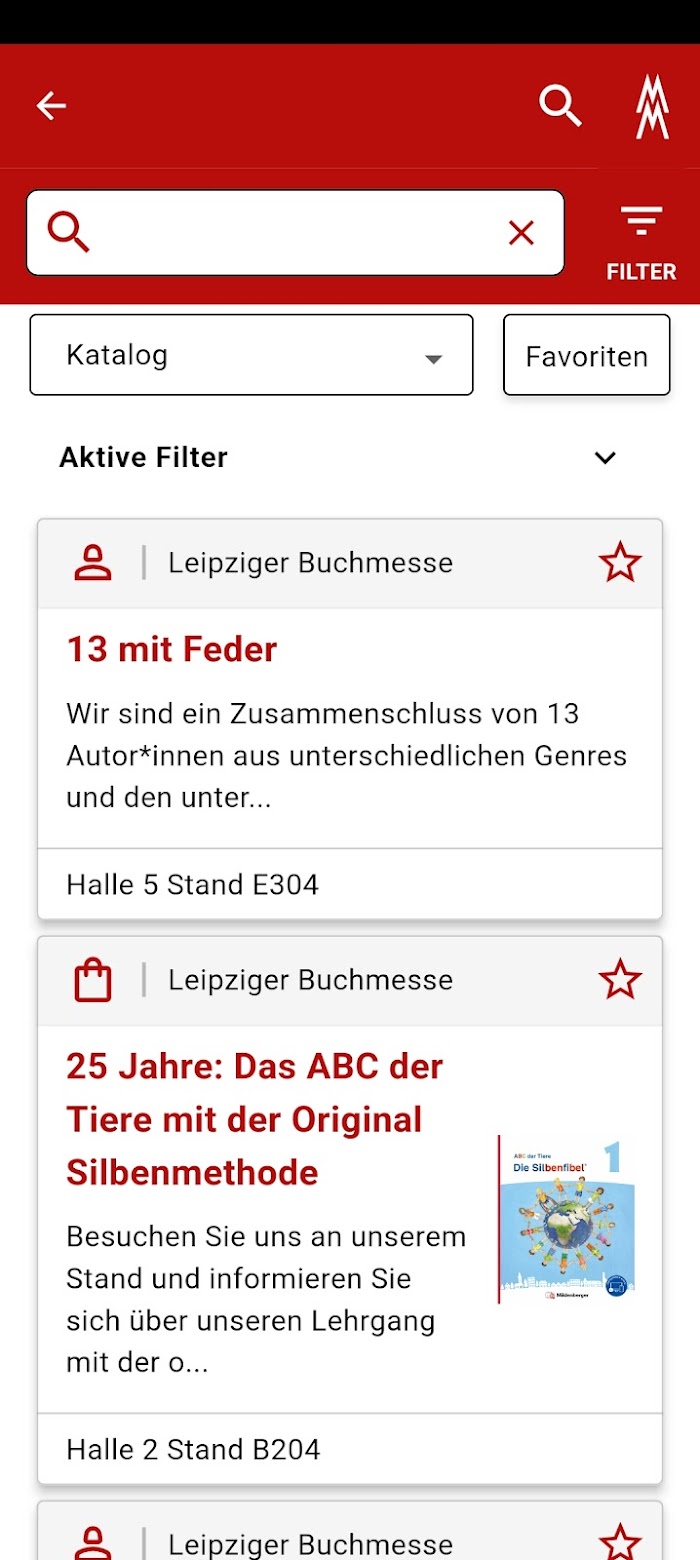Viewport: 700px width, 1560px height.
Task: Open the FILTER options
Action: click(x=641, y=241)
